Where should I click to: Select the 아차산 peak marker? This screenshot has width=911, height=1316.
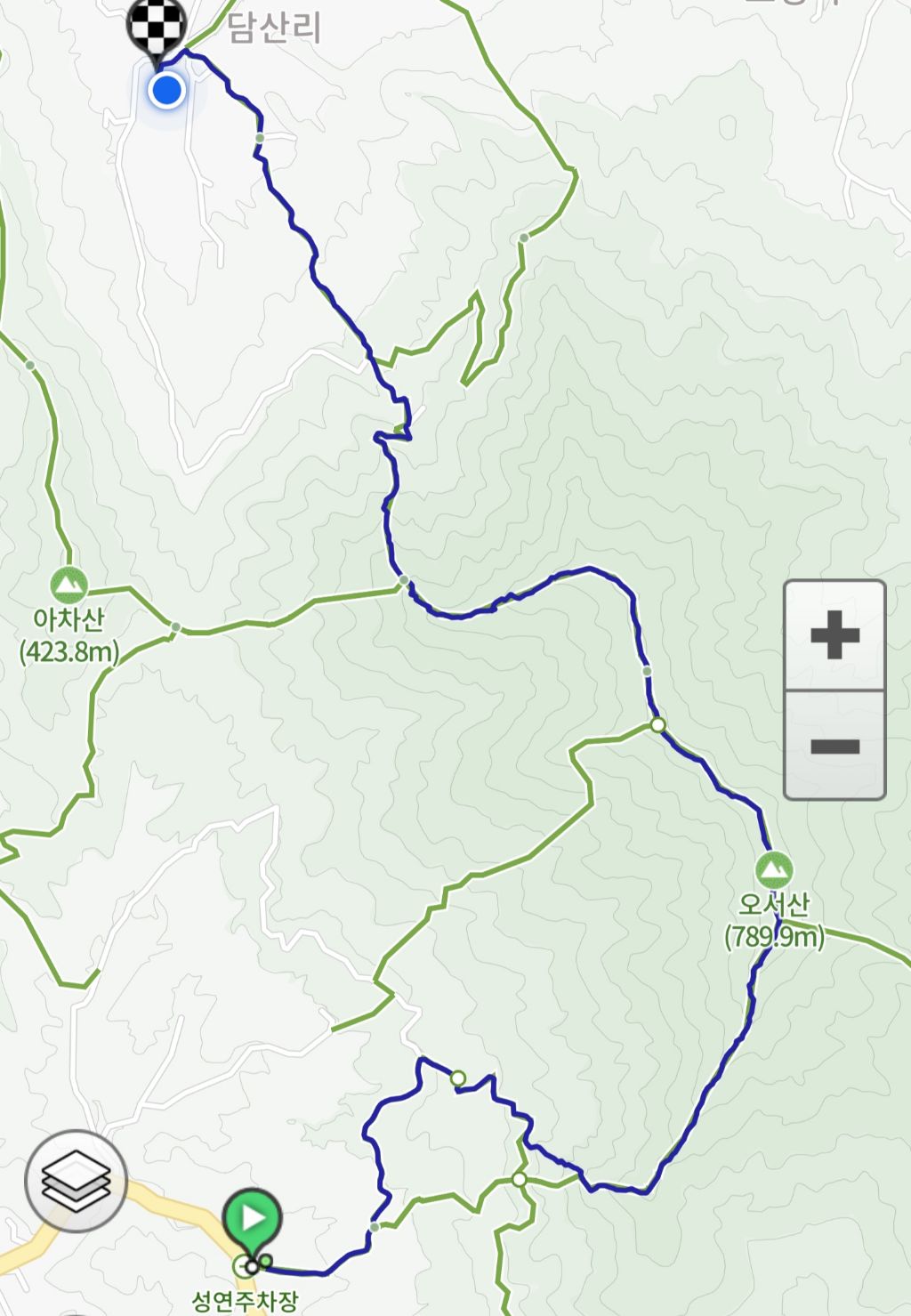coord(69,585)
